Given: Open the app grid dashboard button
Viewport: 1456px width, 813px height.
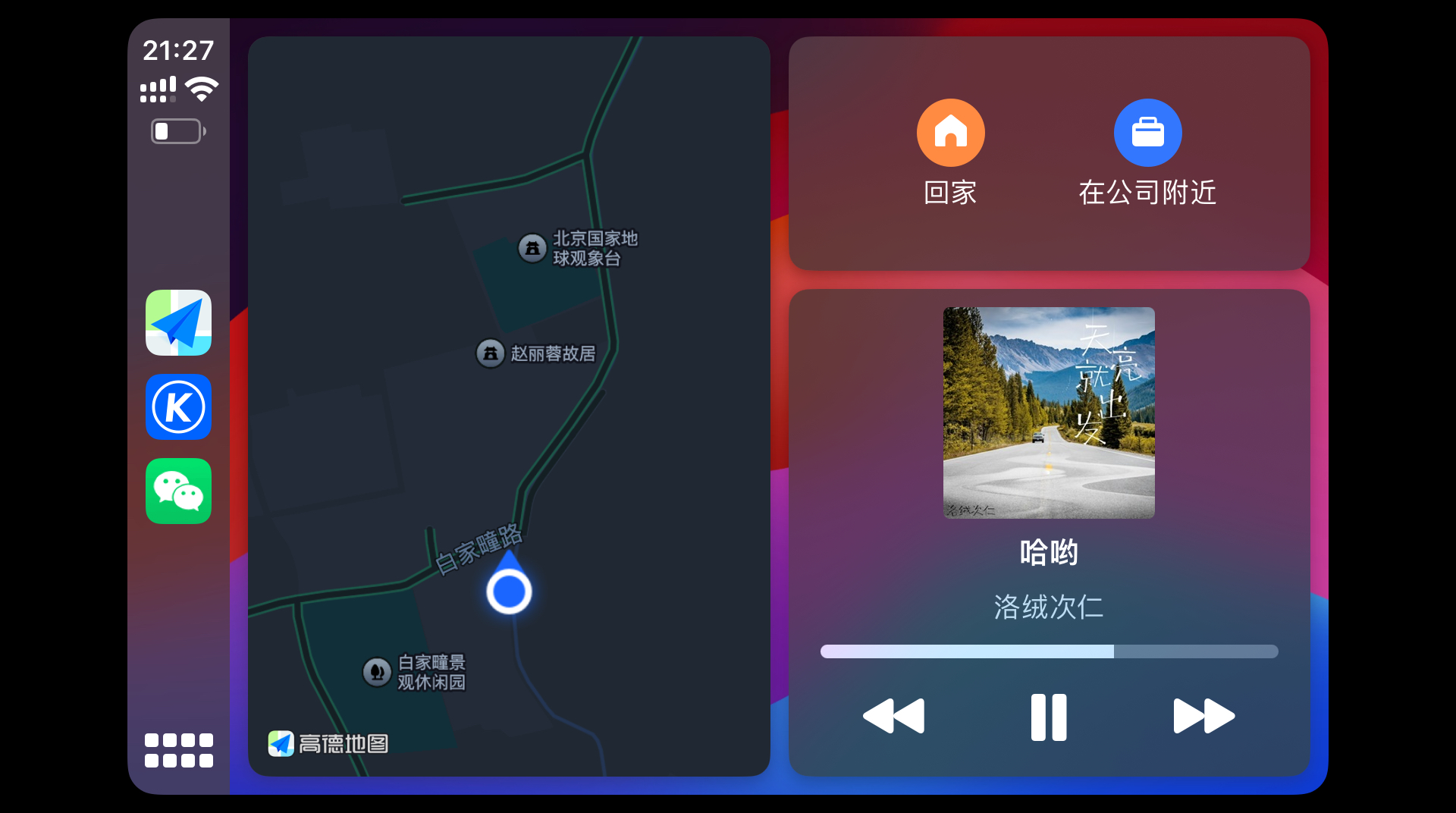Looking at the screenshot, I should [x=178, y=750].
